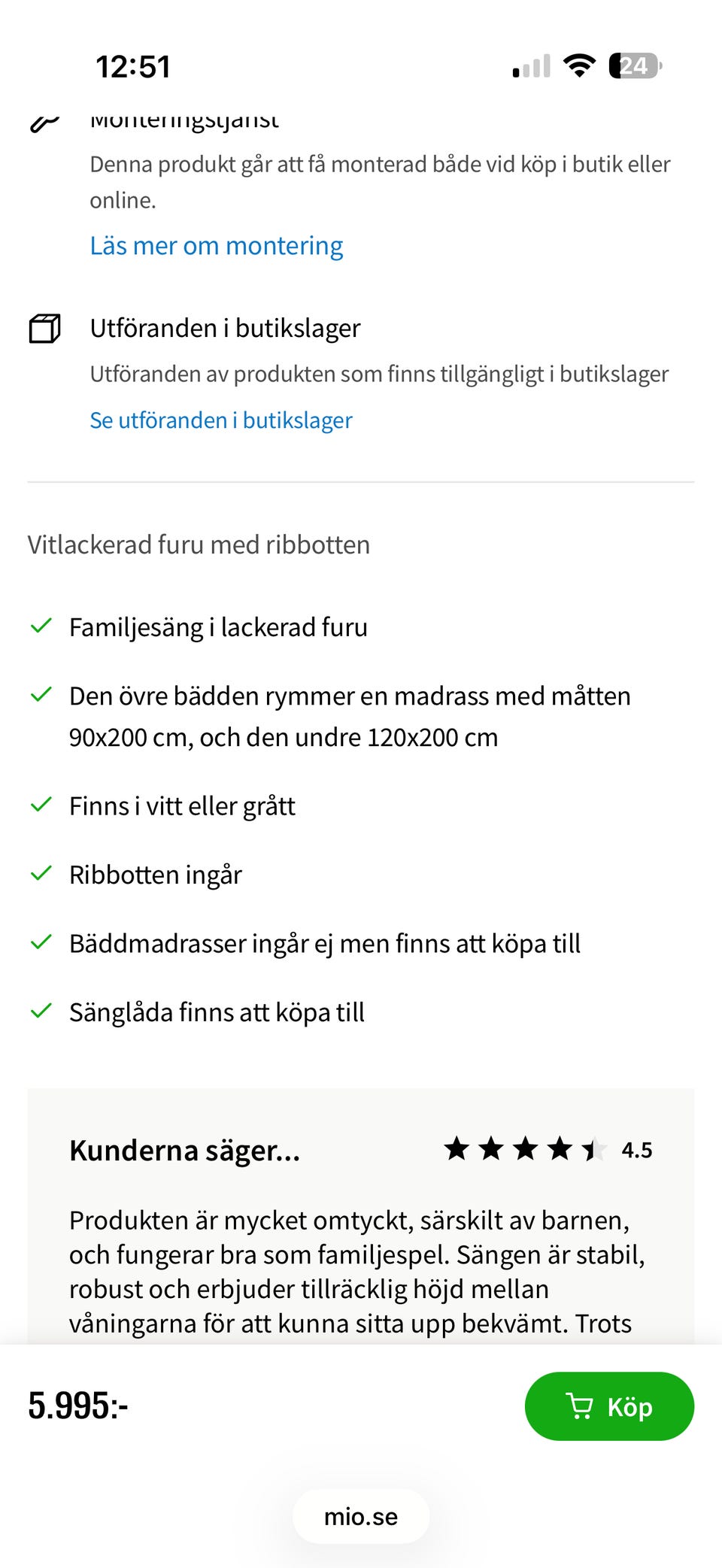Toggle the checkmark beside Finns i vitt eller grått
Viewport: 722px width, 1568px height.
pyautogui.click(x=41, y=805)
